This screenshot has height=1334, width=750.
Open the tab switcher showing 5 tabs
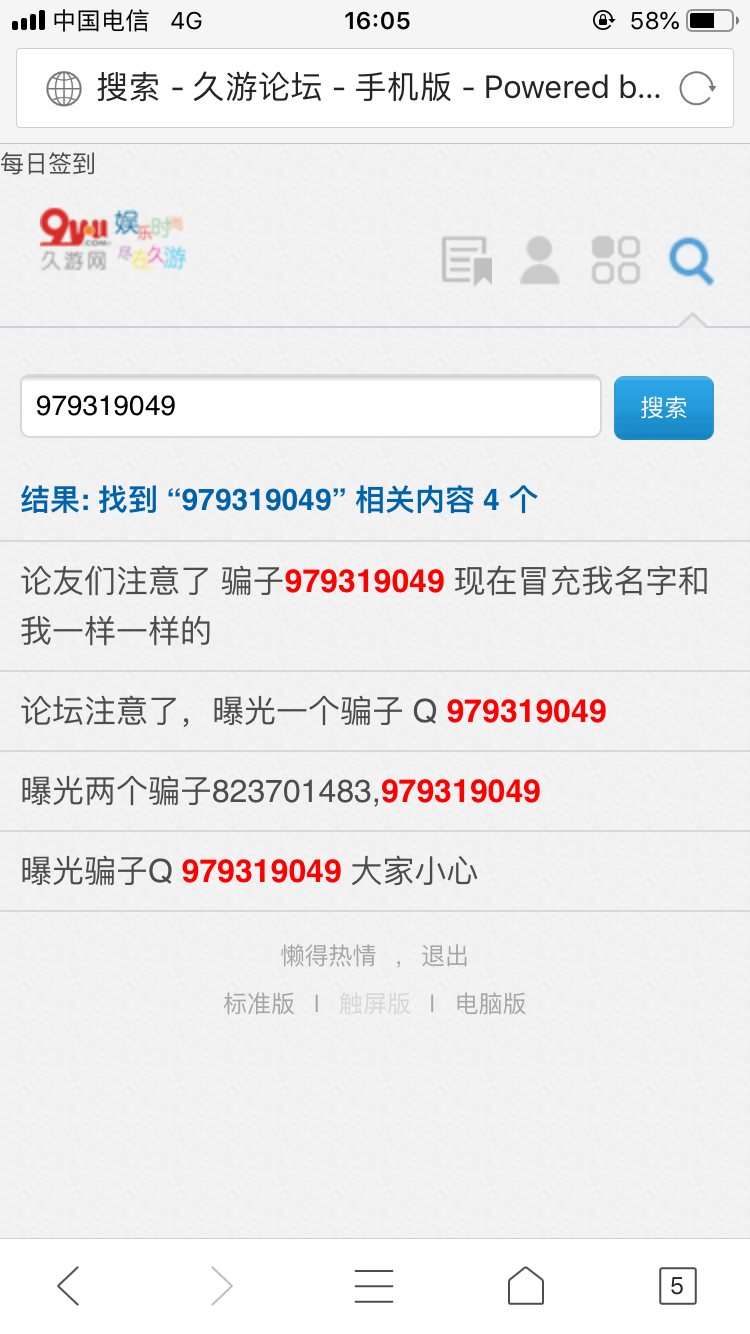677,1286
